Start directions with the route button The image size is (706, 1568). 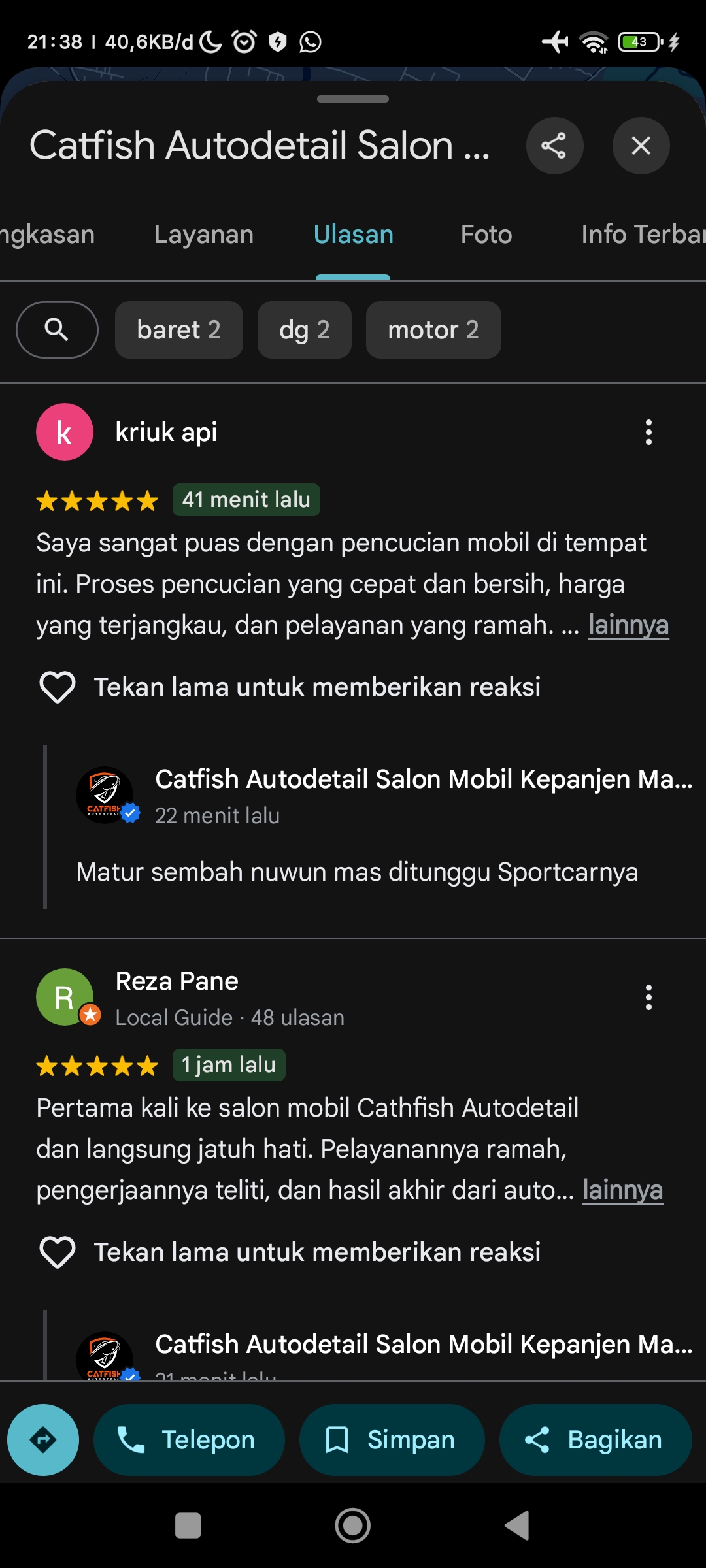point(43,1440)
